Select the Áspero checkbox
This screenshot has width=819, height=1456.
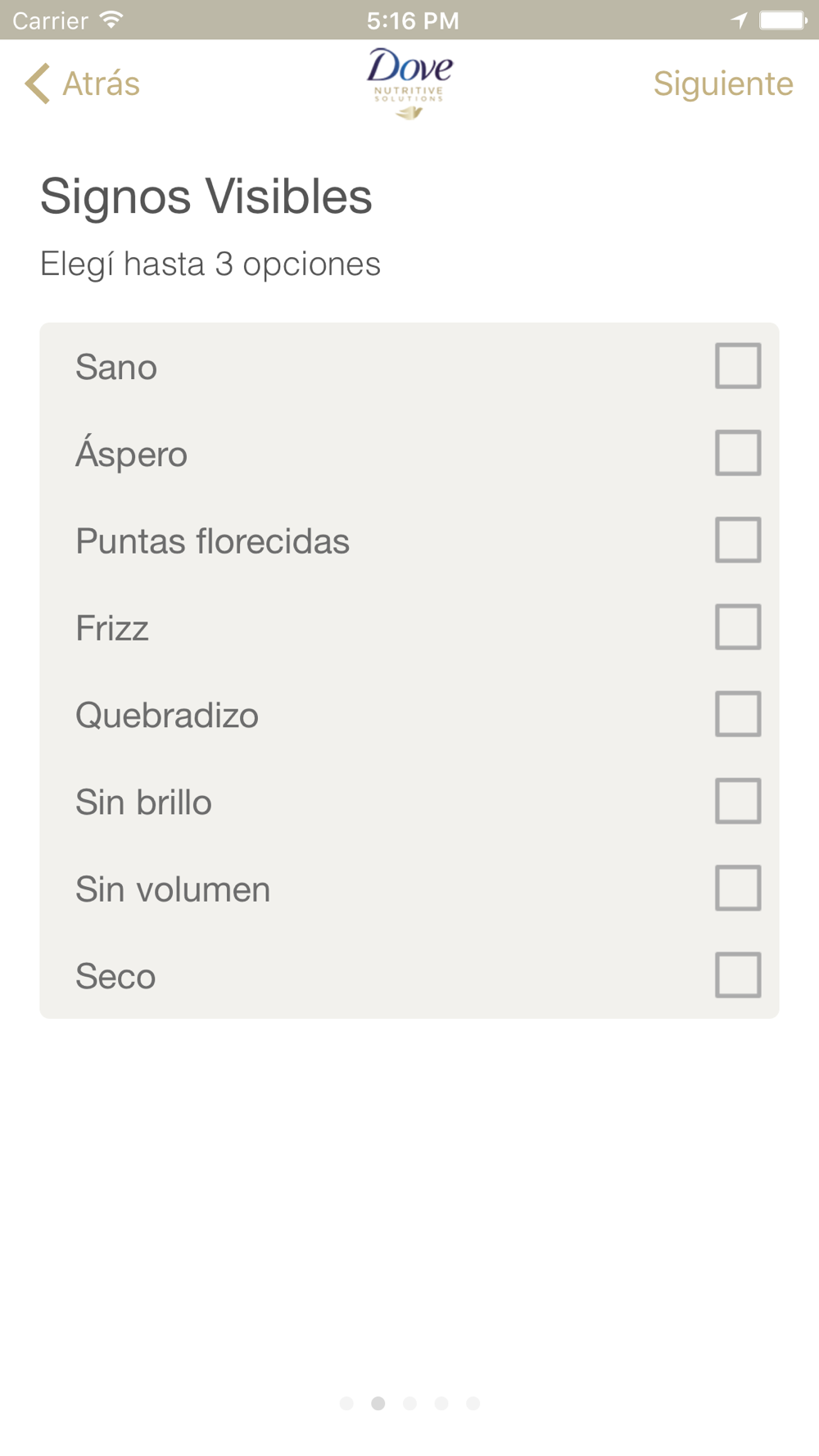point(738,453)
